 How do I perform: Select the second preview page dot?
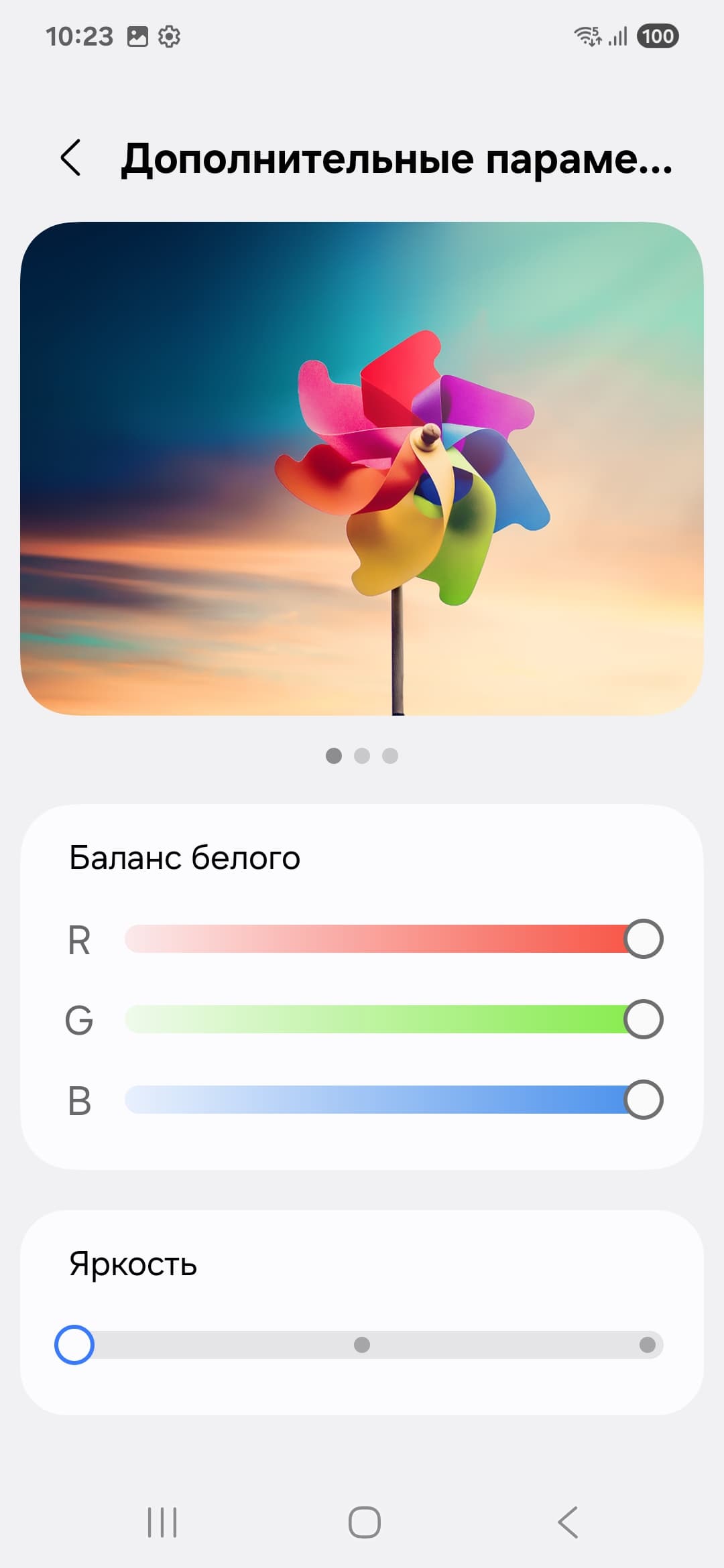[362, 756]
